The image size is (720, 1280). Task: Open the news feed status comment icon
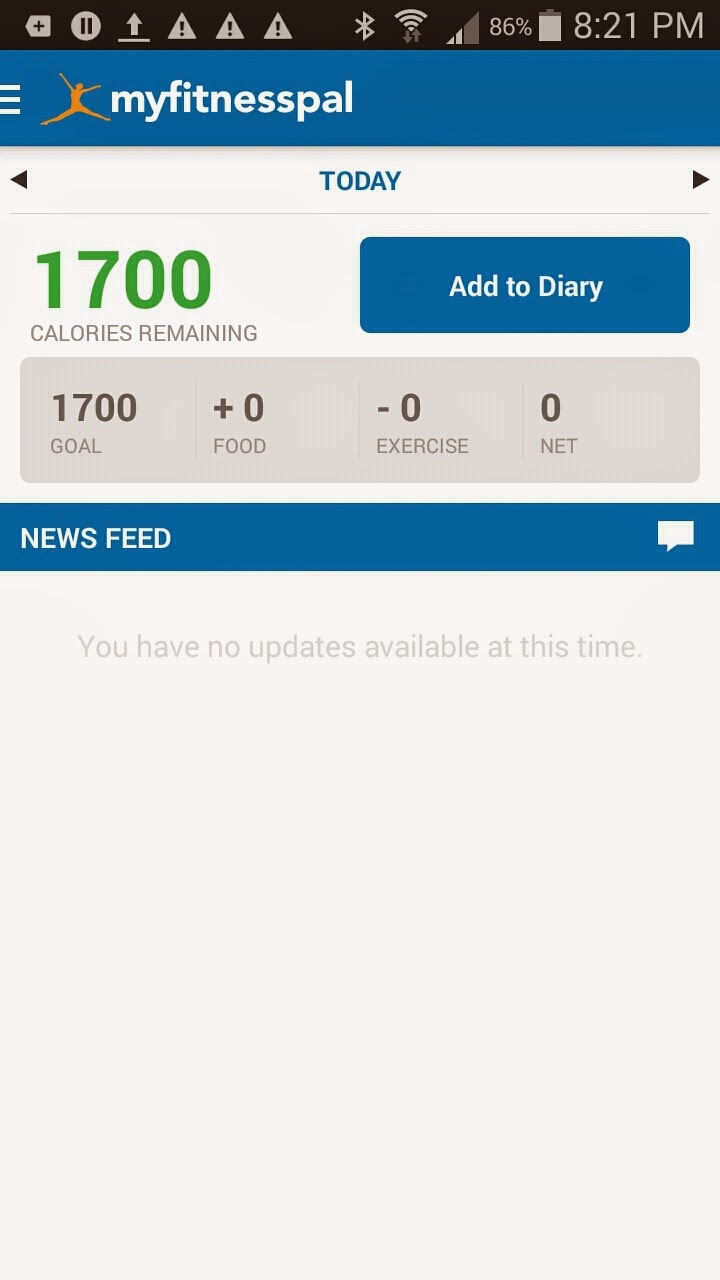point(675,537)
